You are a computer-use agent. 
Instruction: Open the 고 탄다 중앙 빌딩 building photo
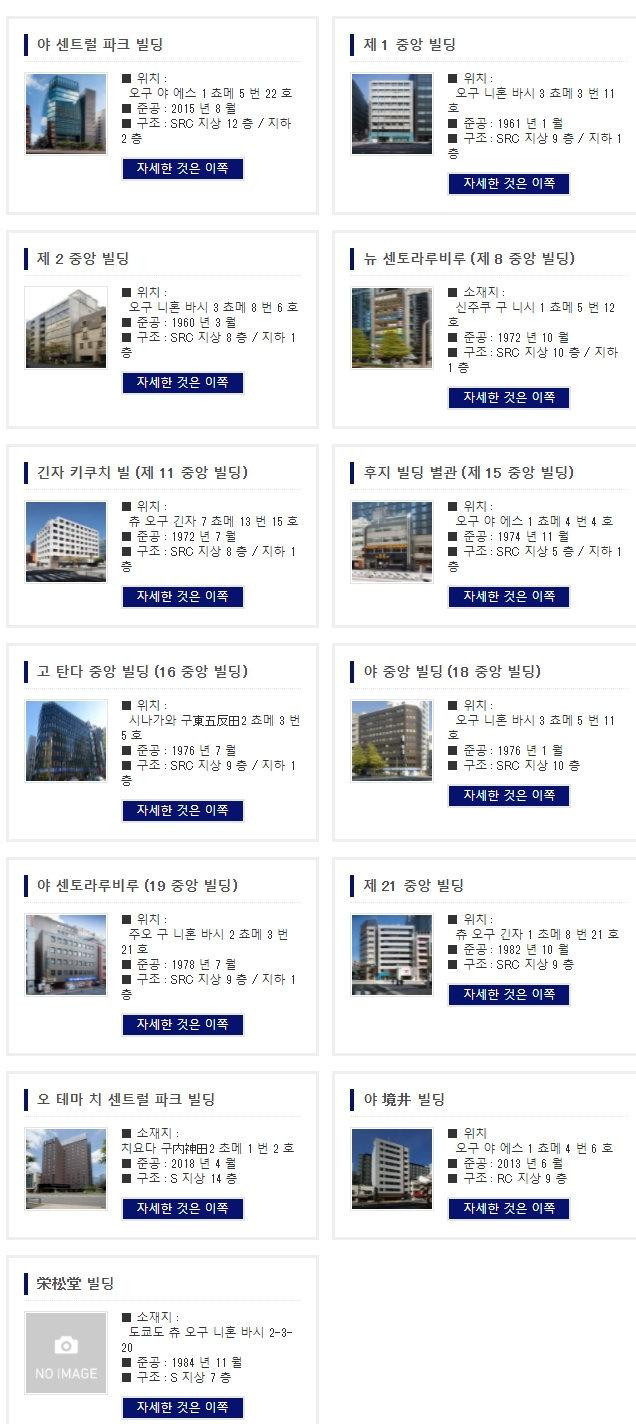pos(66,741)
